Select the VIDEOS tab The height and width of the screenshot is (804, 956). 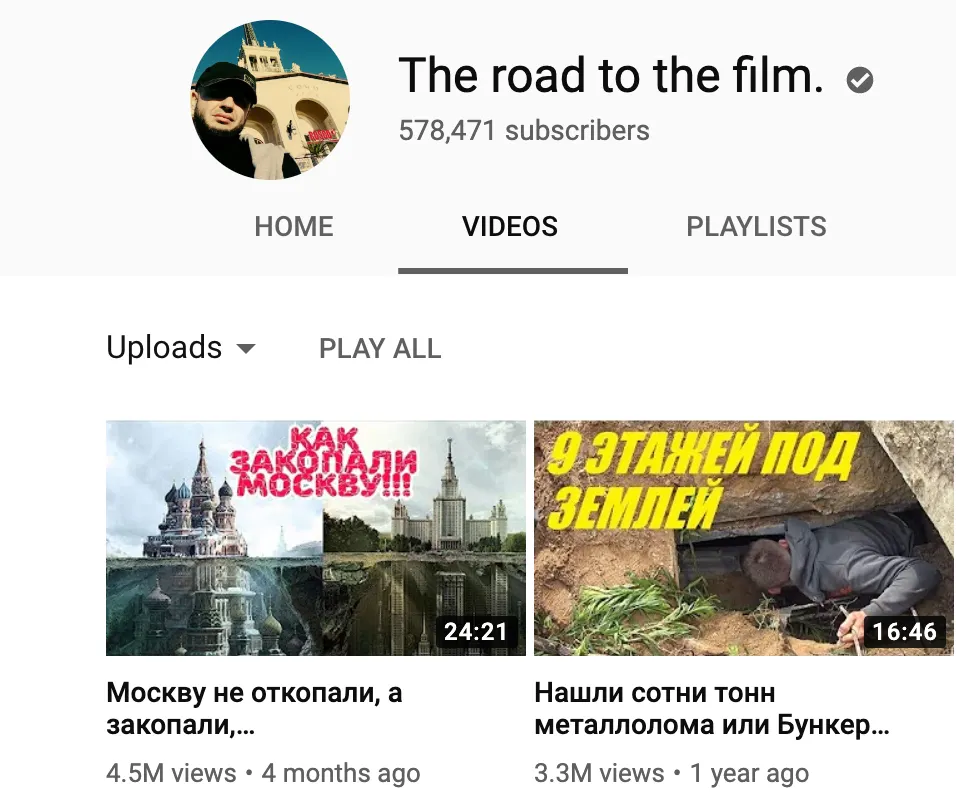point(510,227)
